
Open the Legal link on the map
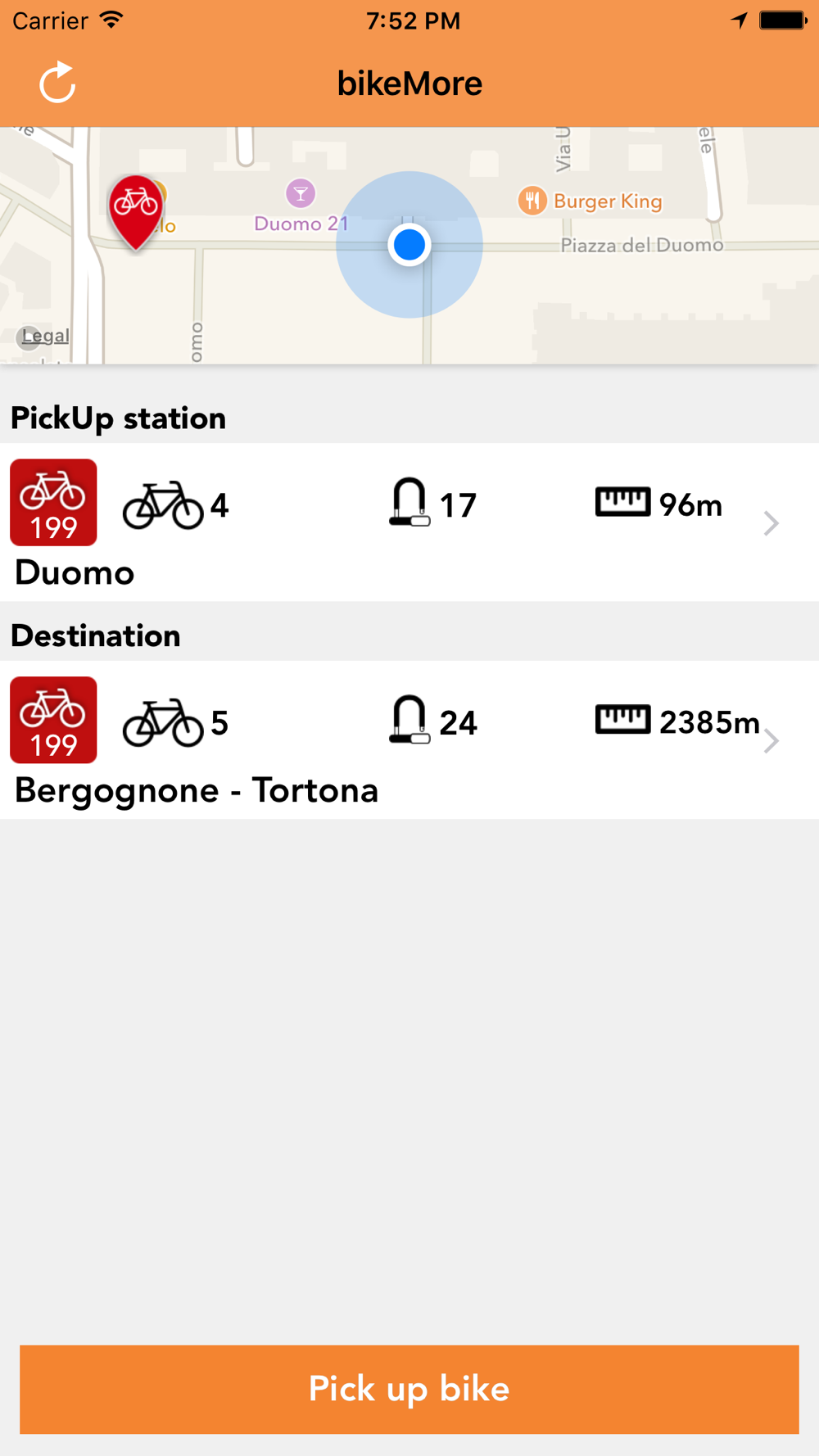(45, 336)
